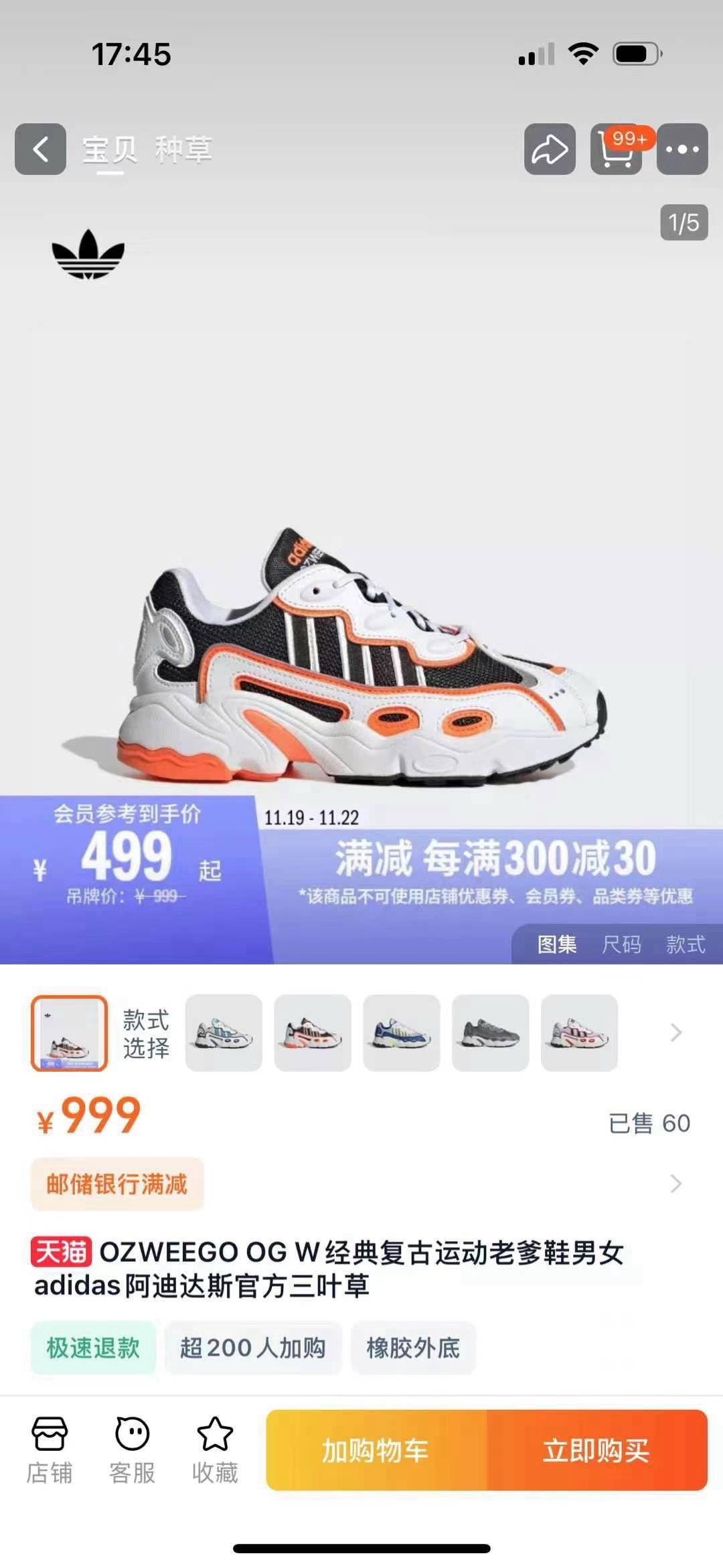The height and width of the screenshot is (1568, 723).
Task: Buy now with 立即购买
Action: pyautogui.click(x=596, y=1450)
